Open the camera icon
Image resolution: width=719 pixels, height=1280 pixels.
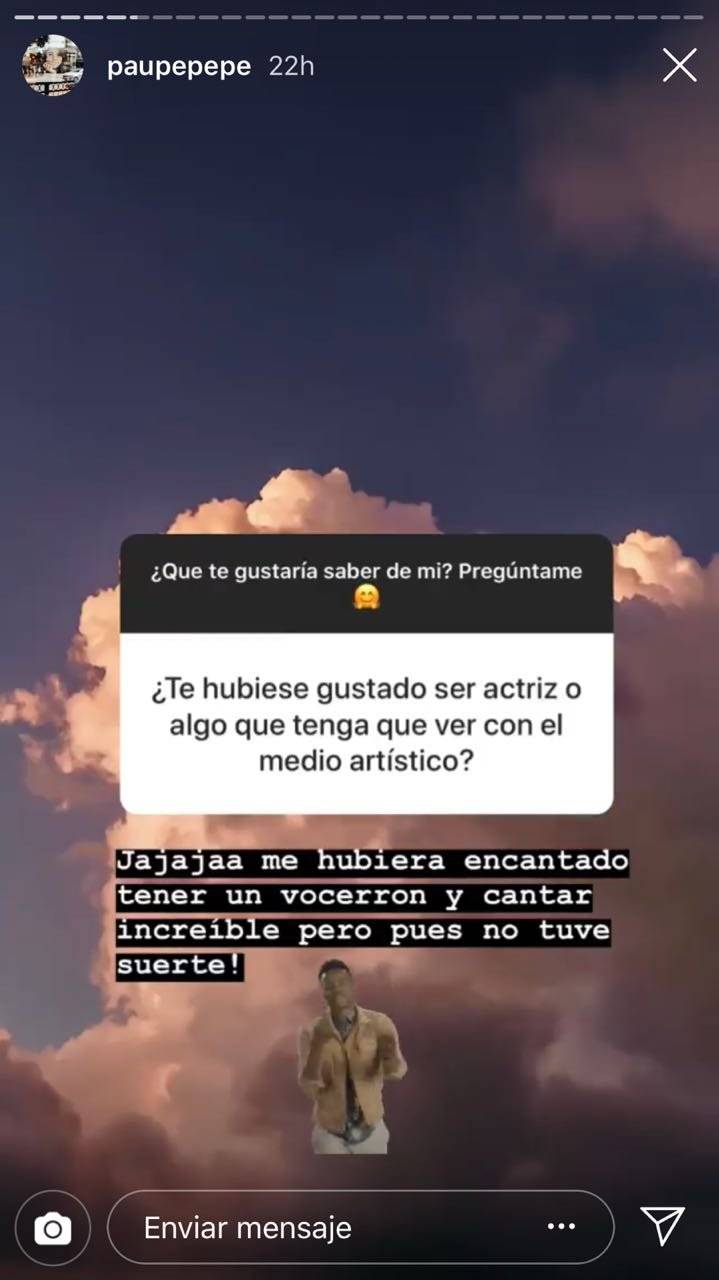click(x=52, y=1228)
